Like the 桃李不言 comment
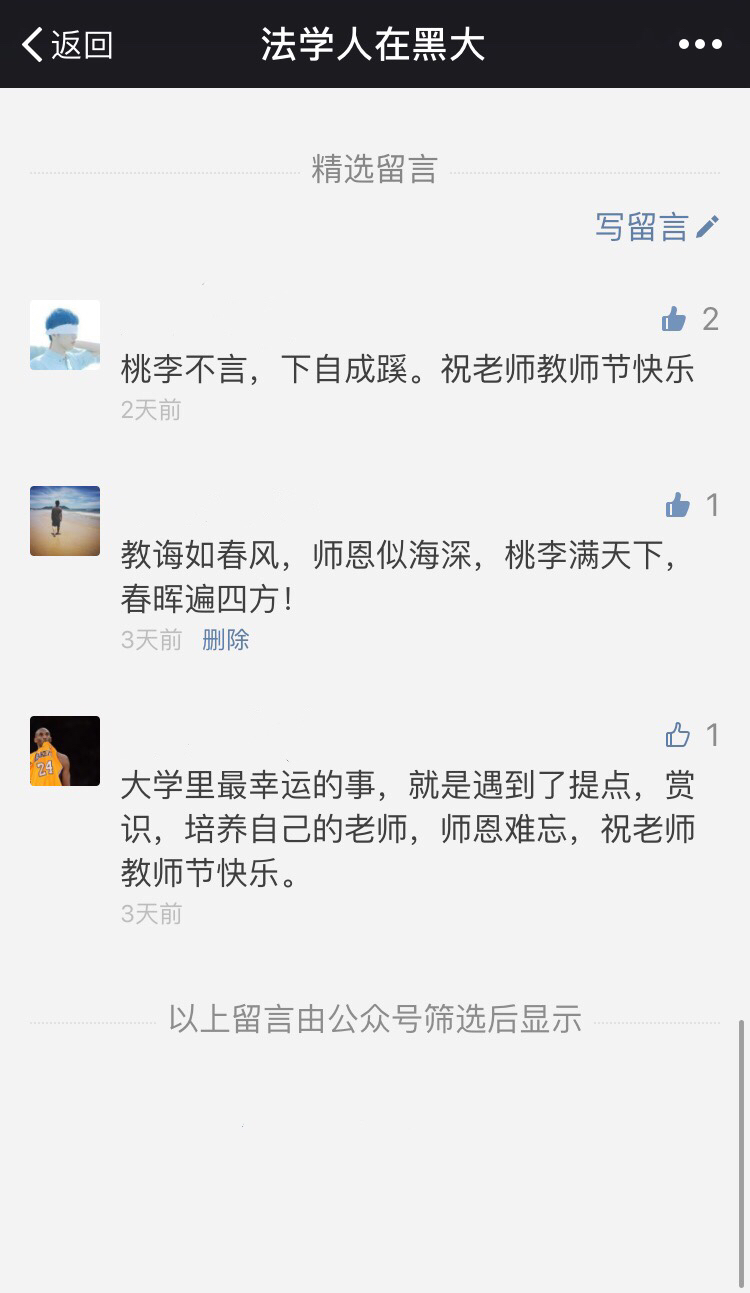750x1293 pixels. (x=675, y=320)
